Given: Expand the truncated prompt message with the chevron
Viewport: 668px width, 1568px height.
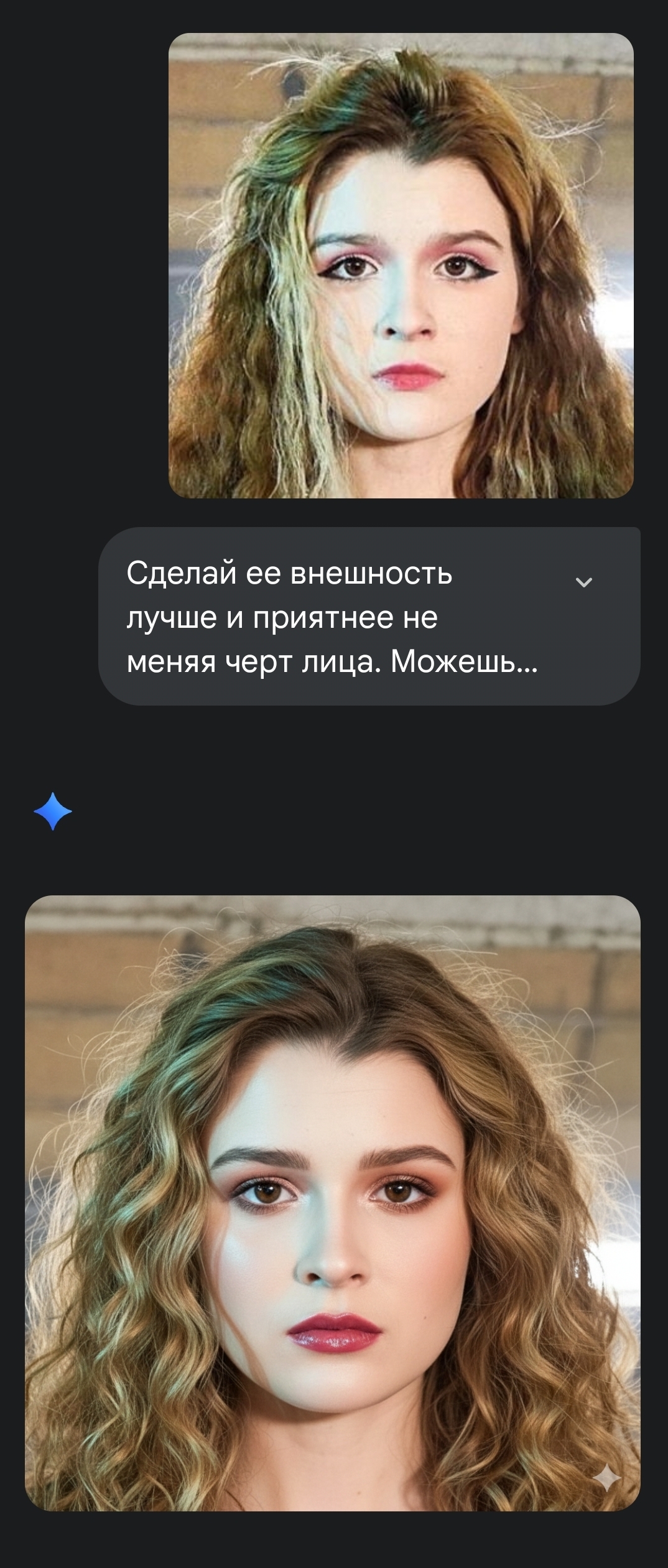Looking at the screenshot, I should click(583, 582).
